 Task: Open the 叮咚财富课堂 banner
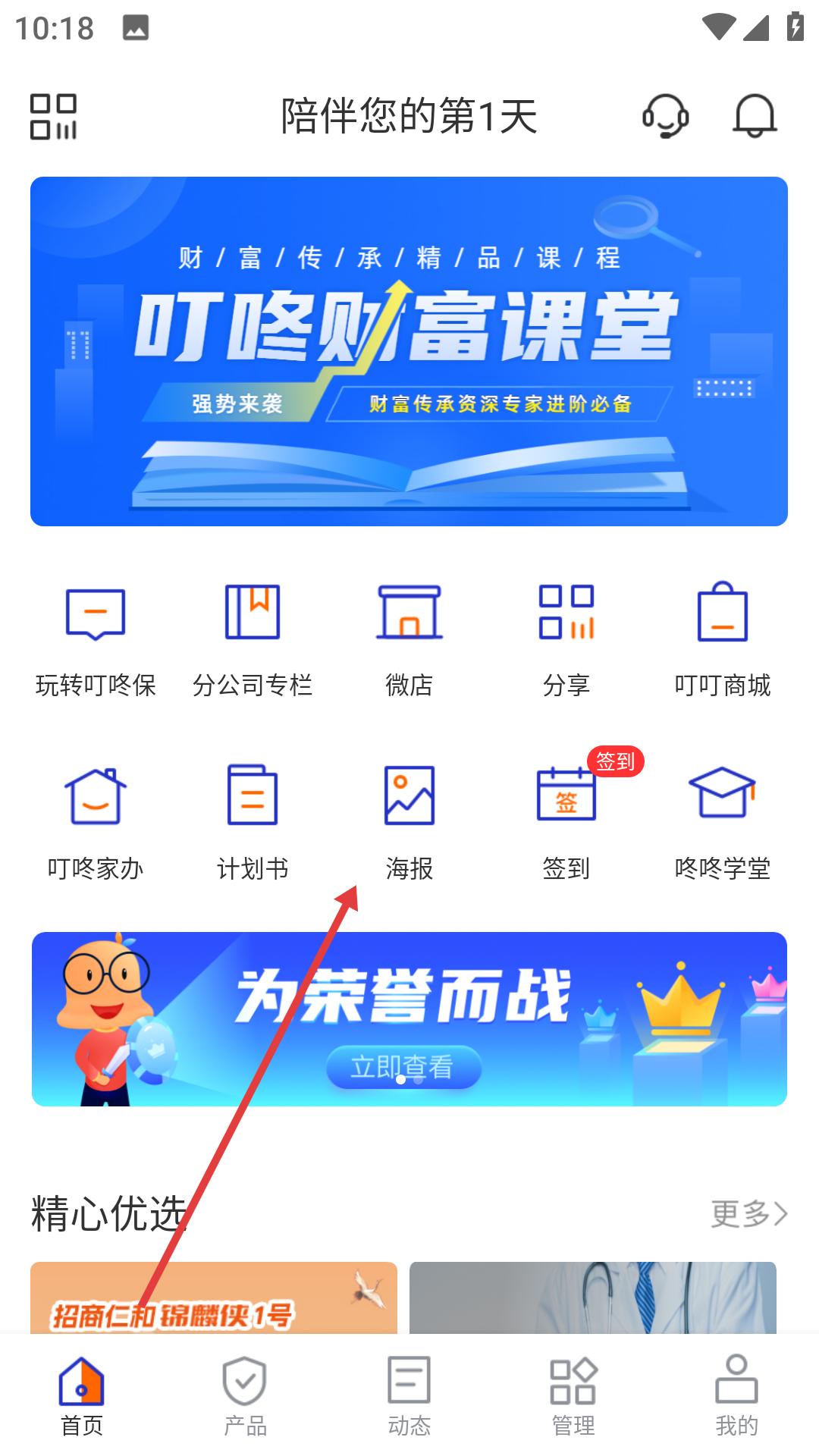[409, 351]
